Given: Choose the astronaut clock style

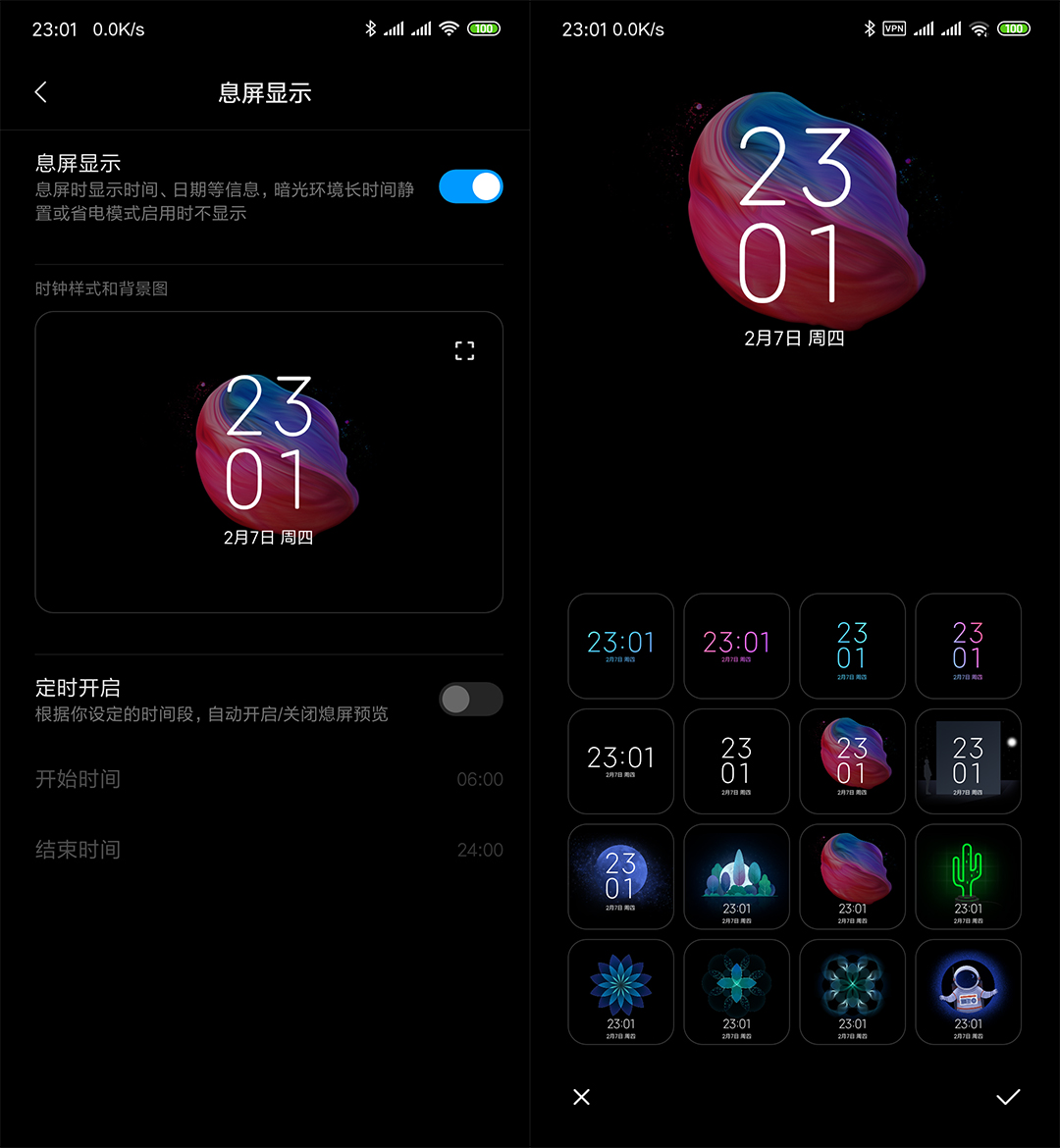Looking at the screenshot, I should pyautogui.click(x=968, y=991).
